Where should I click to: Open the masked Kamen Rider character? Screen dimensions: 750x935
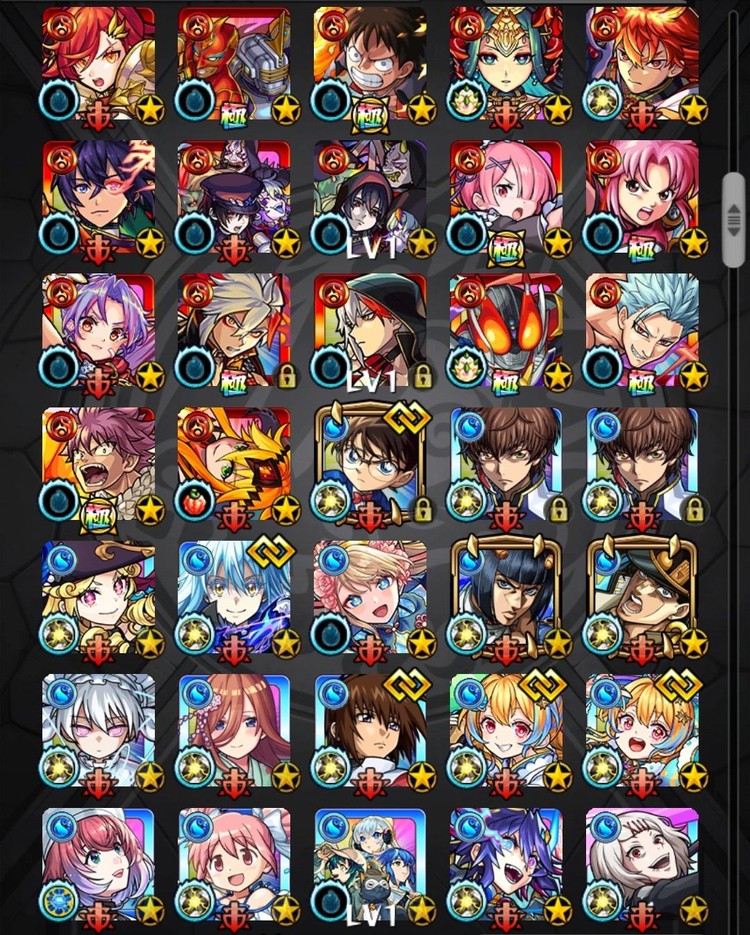tap(505, 332)
